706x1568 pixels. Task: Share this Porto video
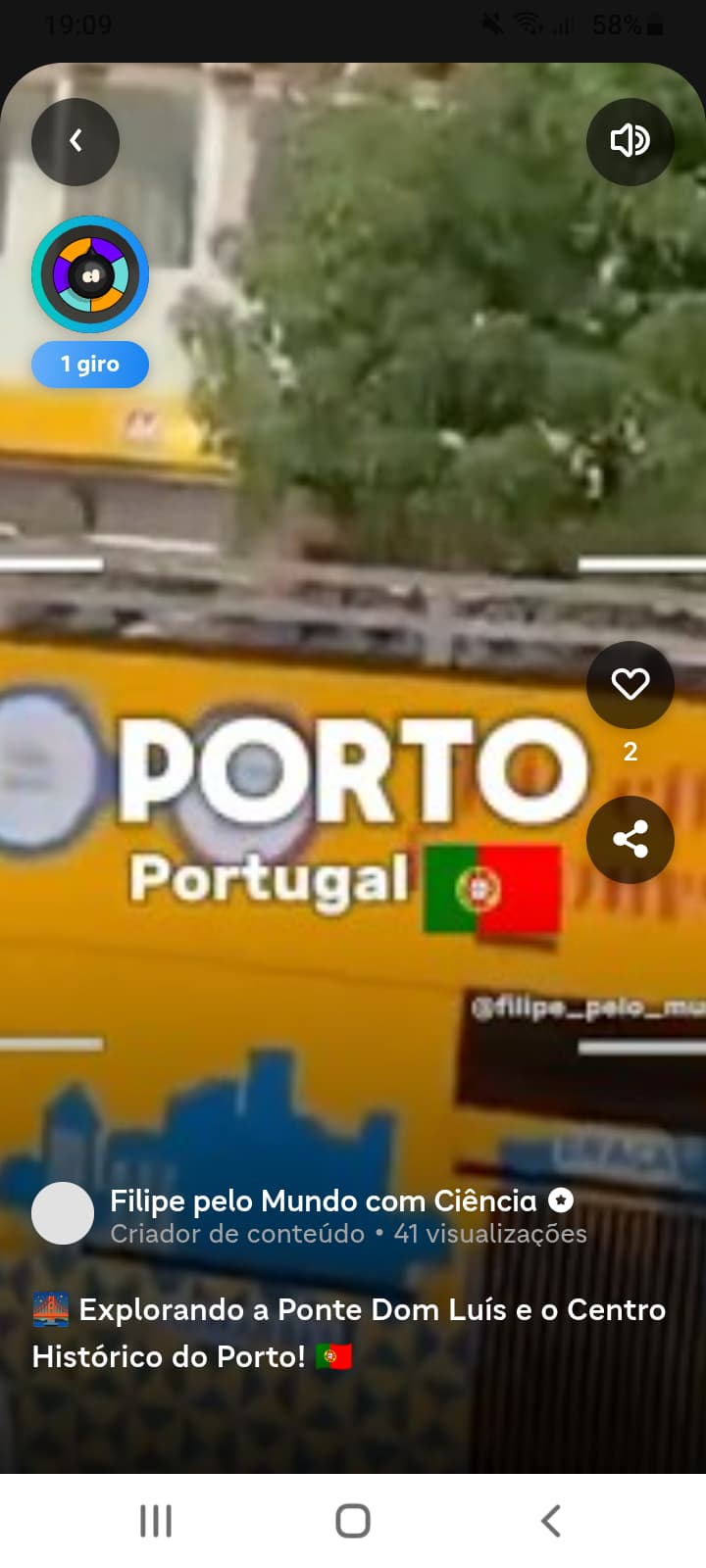(x=630, y=840)
